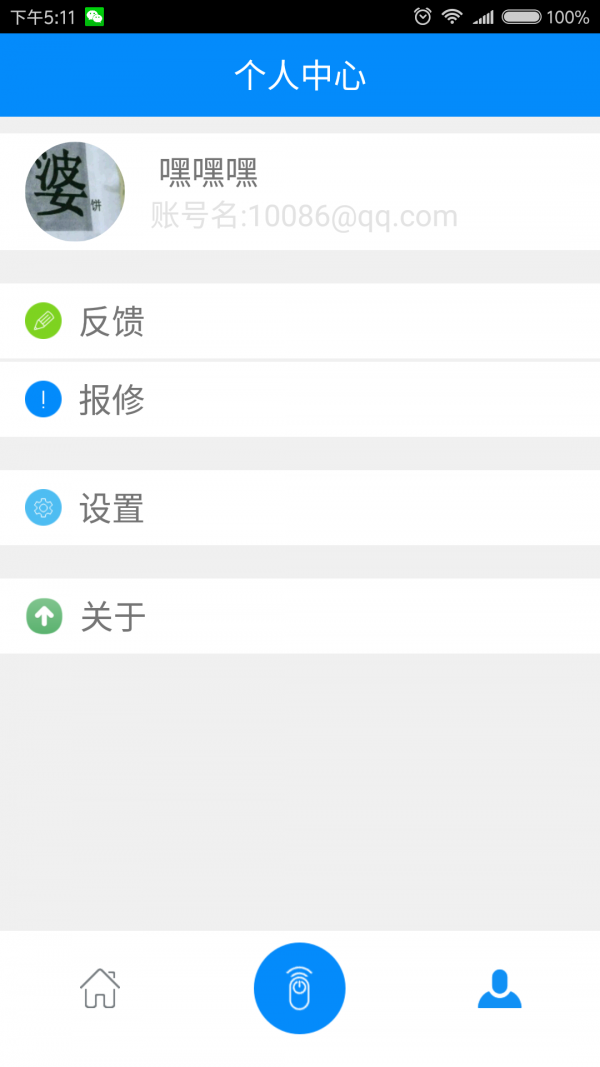
Task: Switch to the home tab
Action: (x=100, y=988)
